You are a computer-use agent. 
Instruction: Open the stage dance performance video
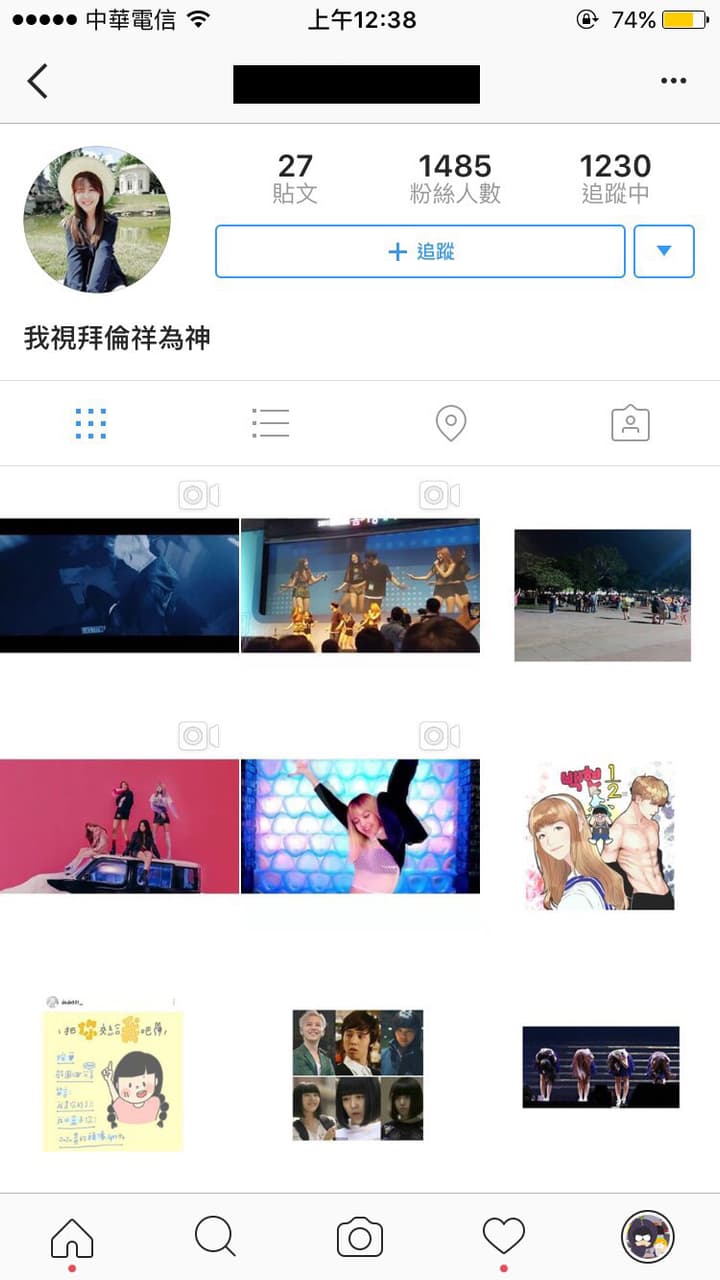[360, 585]
